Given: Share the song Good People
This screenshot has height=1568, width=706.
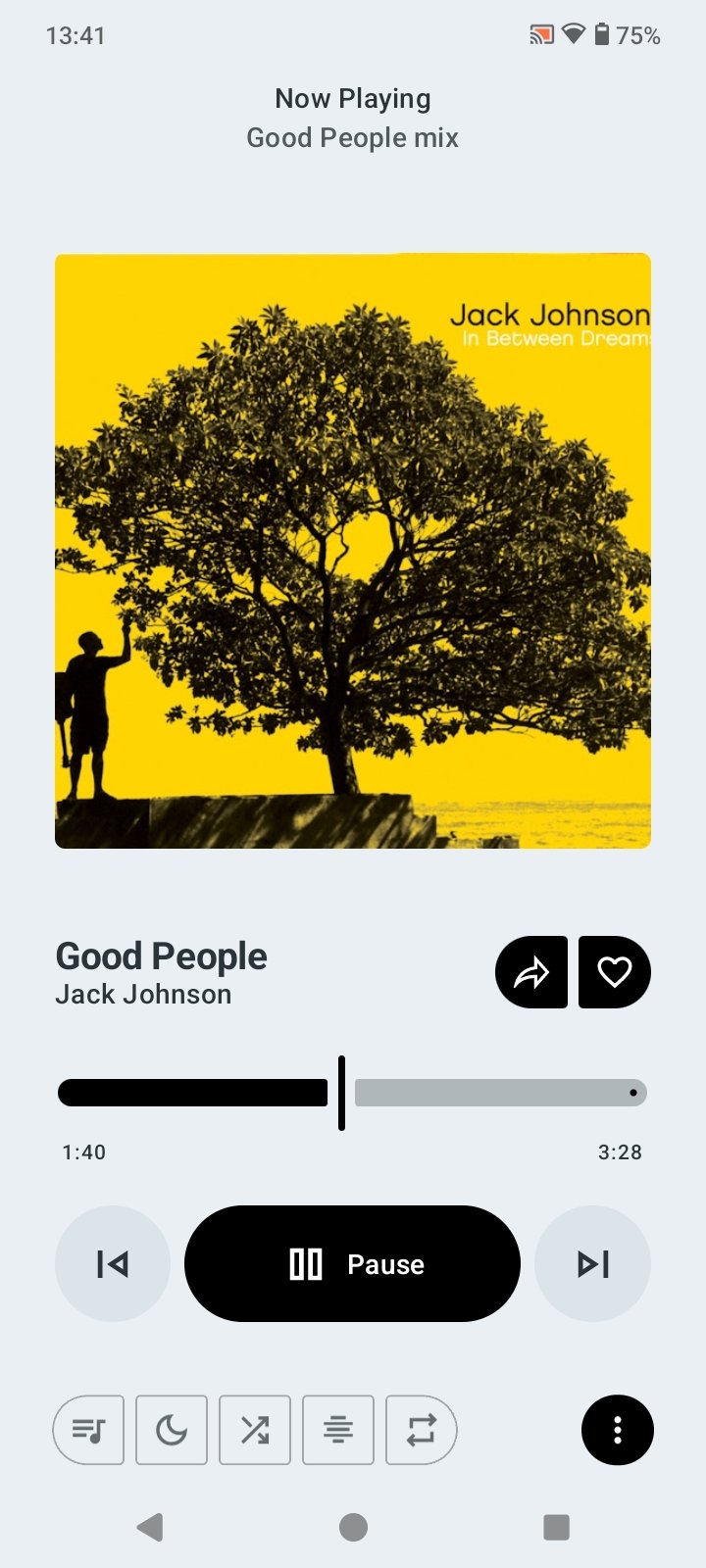Looking at the screenshot, I should (x=531, y=972).
